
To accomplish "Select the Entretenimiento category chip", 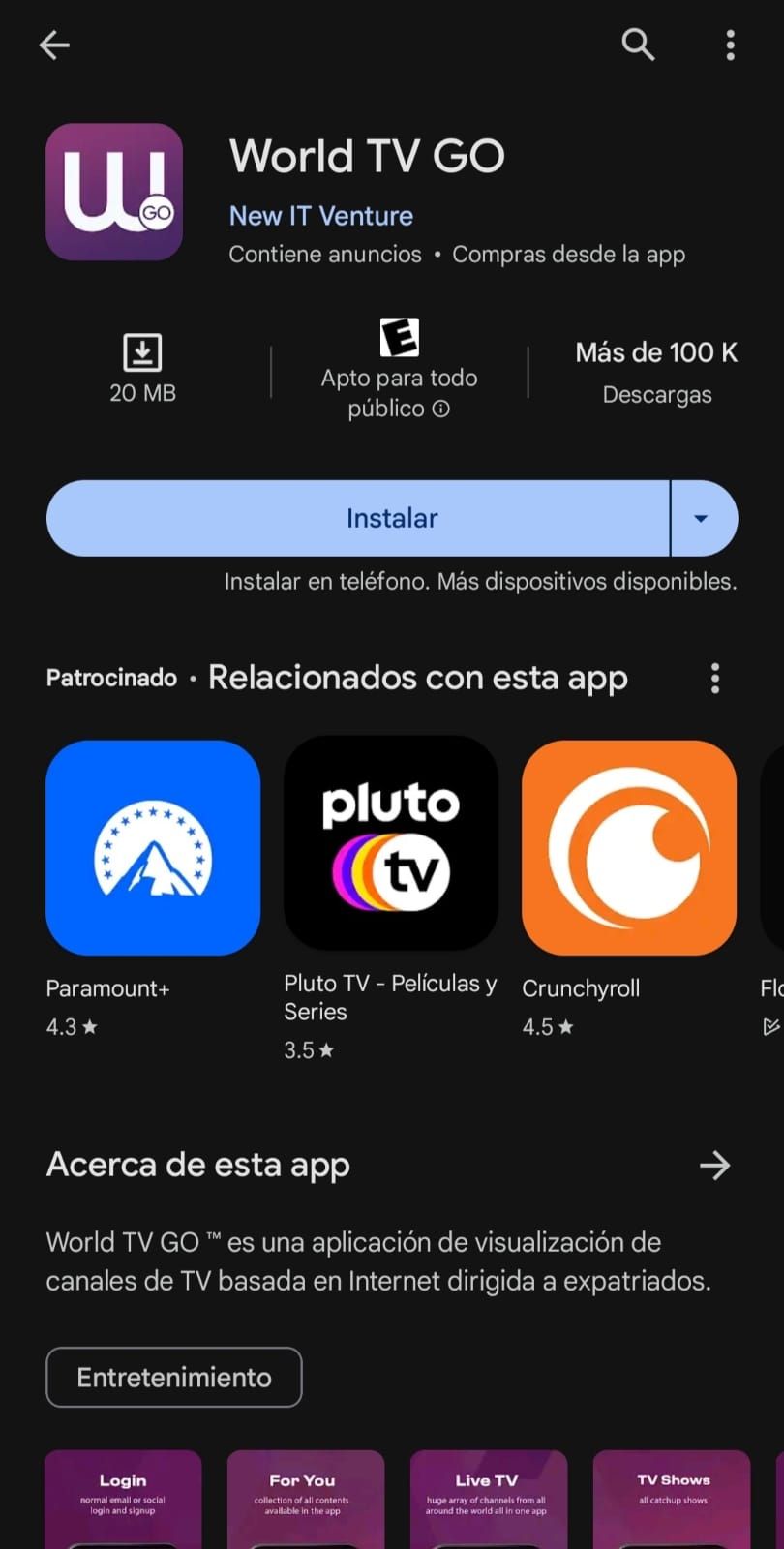I will pos(174,1377).
